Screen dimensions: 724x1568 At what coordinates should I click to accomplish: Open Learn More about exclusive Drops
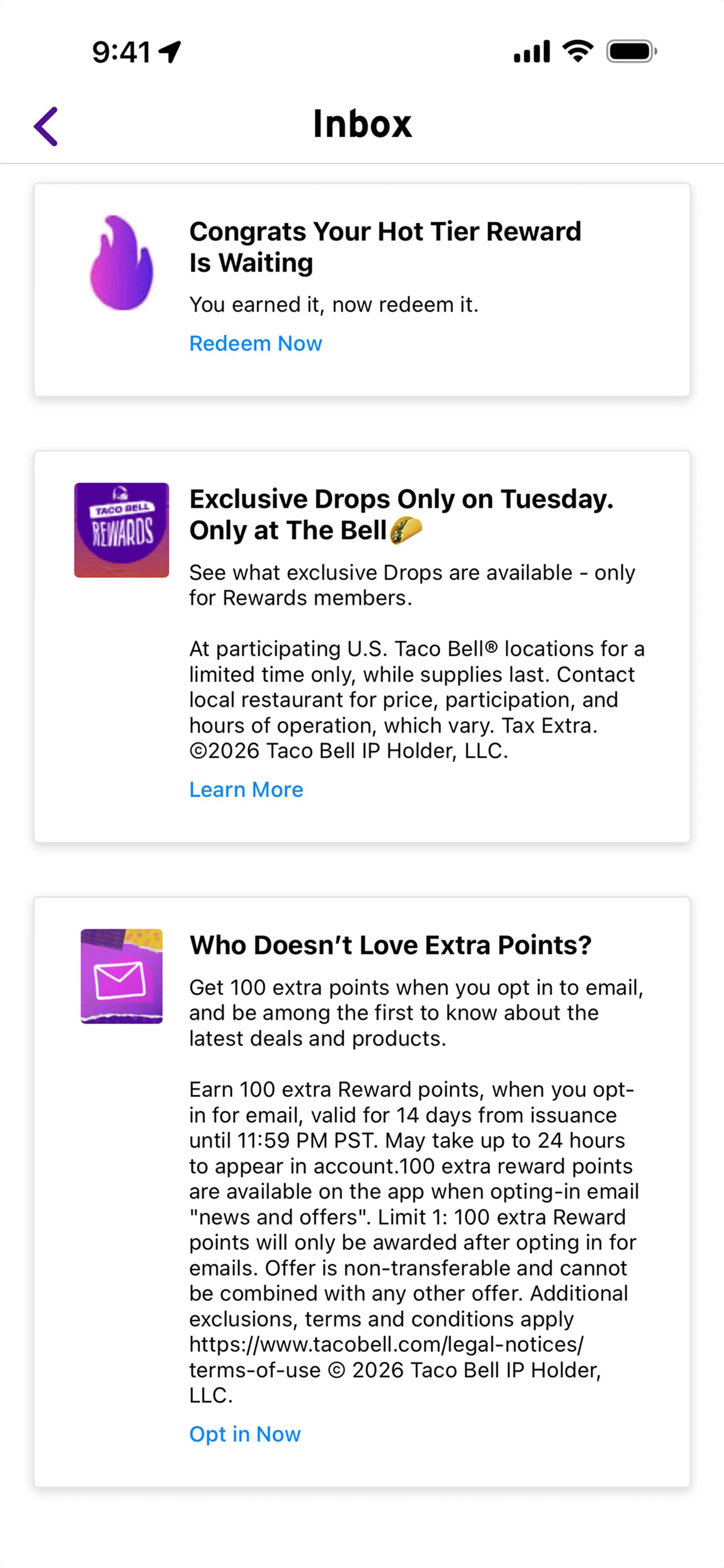pos(246,789)
